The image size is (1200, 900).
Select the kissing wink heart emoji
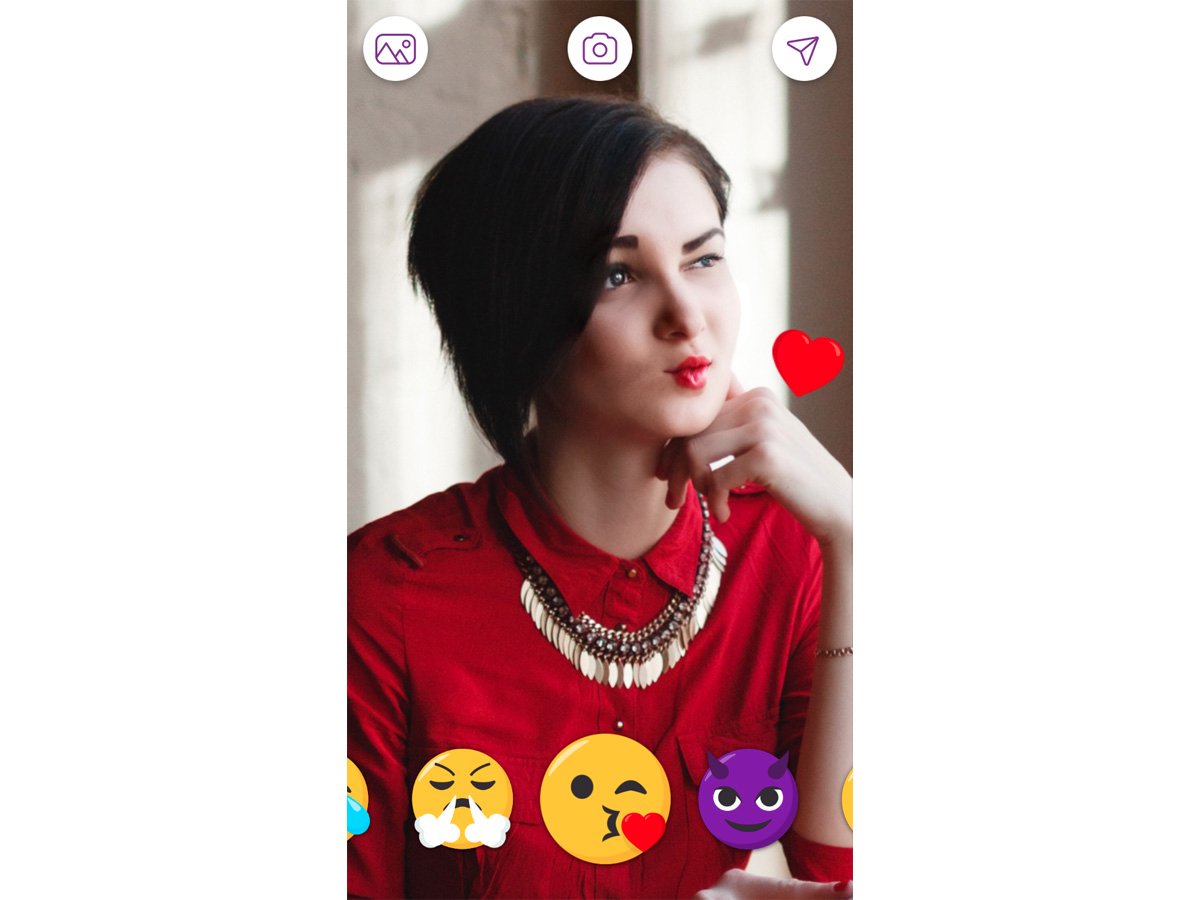coord(605,798)
